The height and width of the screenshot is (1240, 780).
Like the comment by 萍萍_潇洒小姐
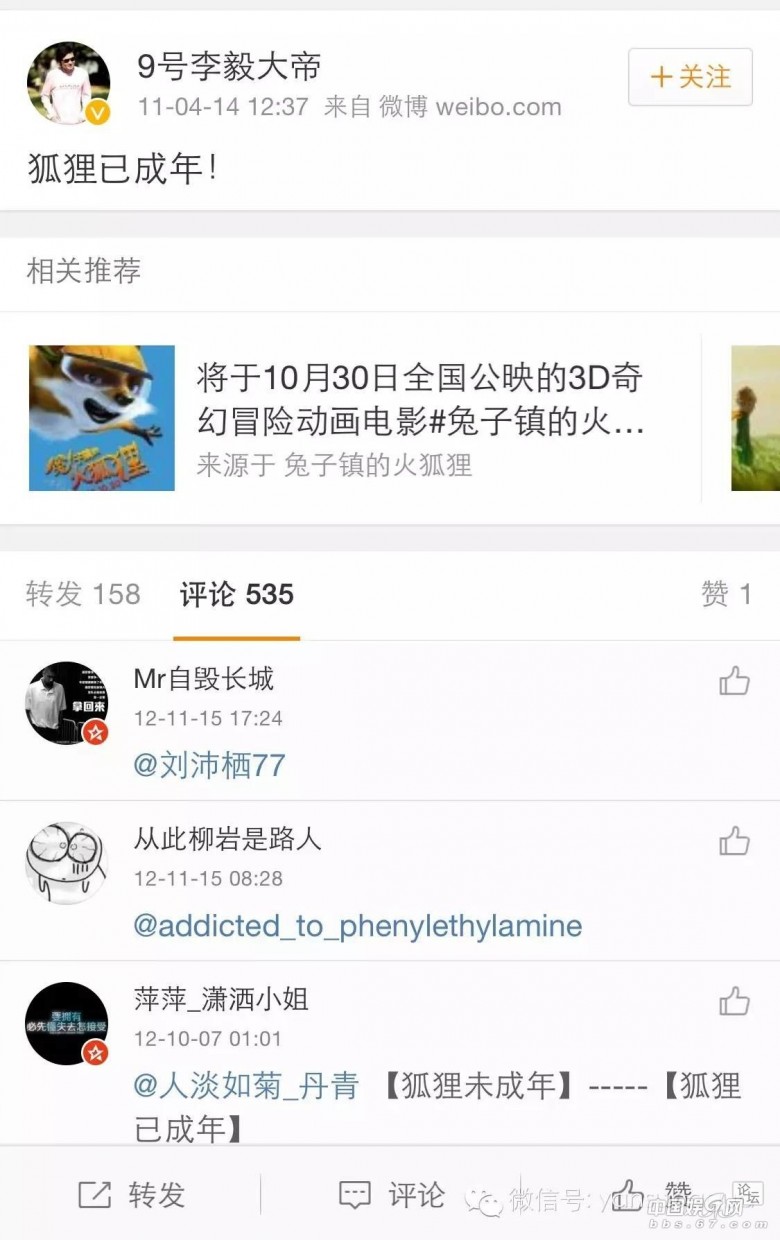click(734, 1001)
